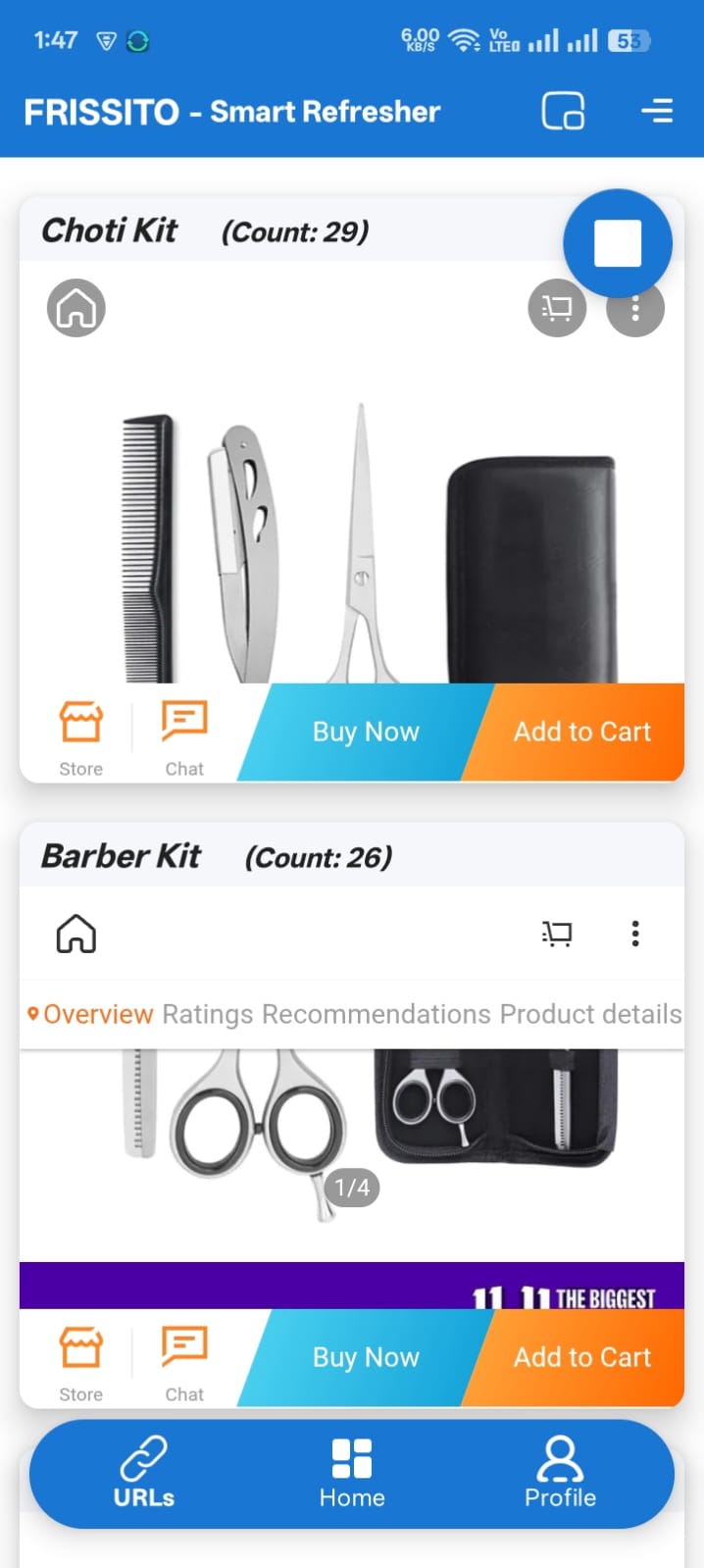Tap the home icon in Barber Kit card
Screen dimensions: 704x1568
[x=76, y=934]
